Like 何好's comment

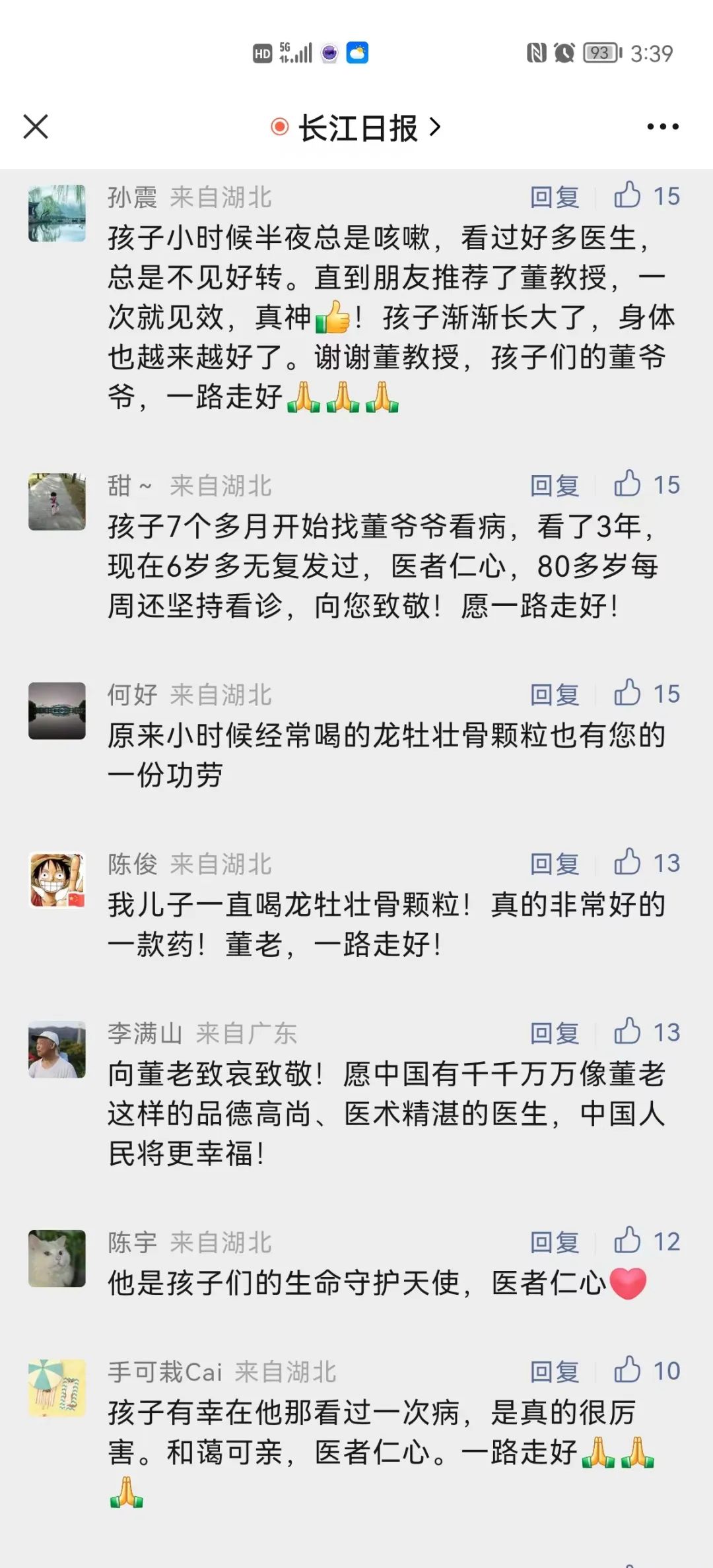click(x=628, y=694)
